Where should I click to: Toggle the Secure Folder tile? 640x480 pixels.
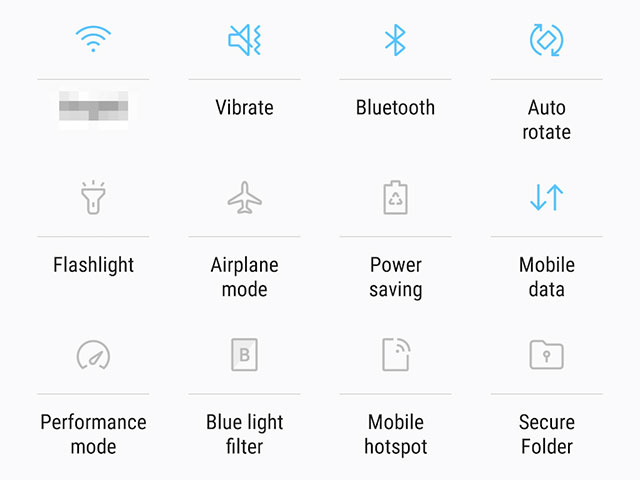pyautogui.click(x=546, y=355)
